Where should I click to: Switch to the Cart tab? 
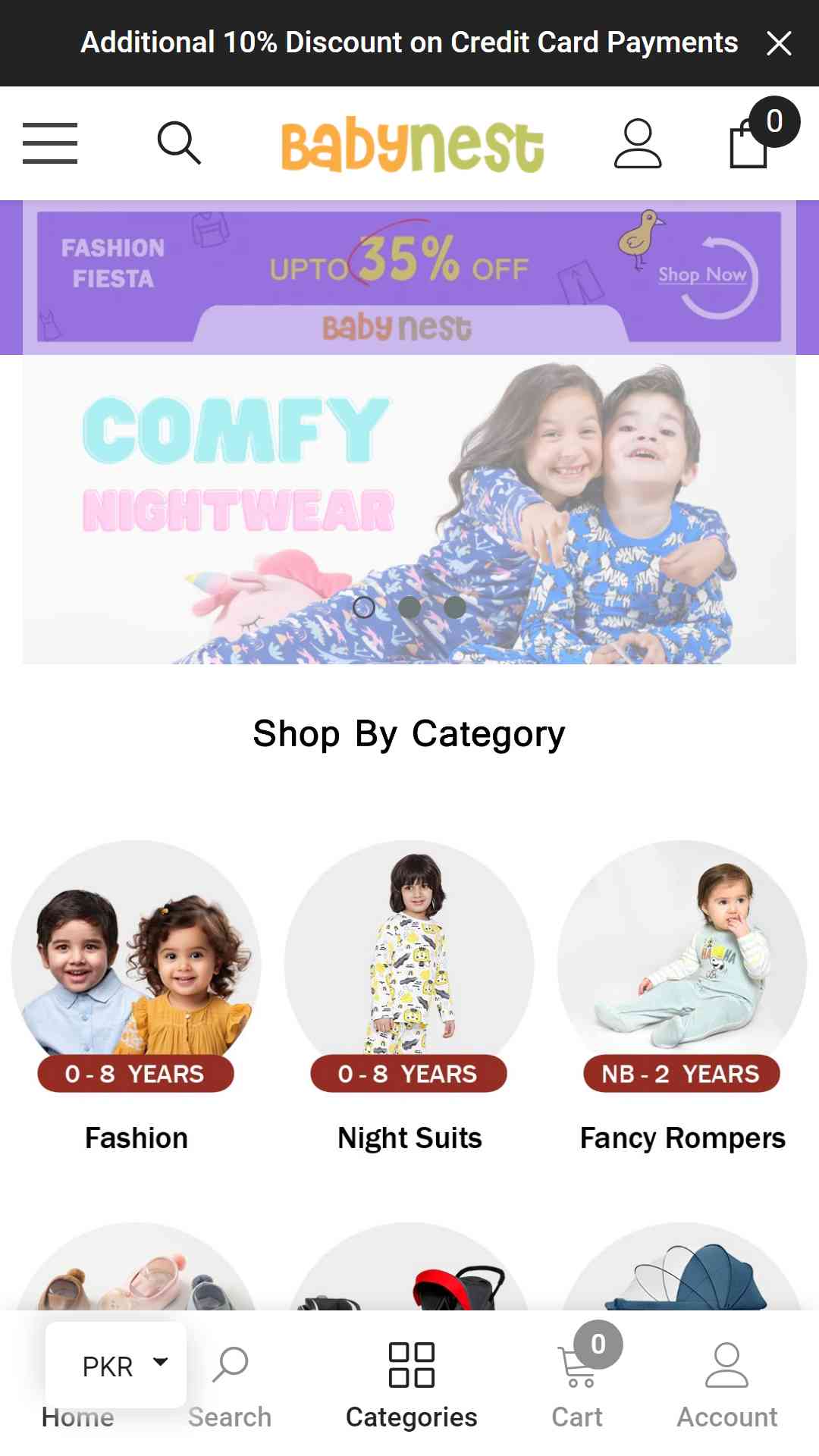coord(579,1386)
